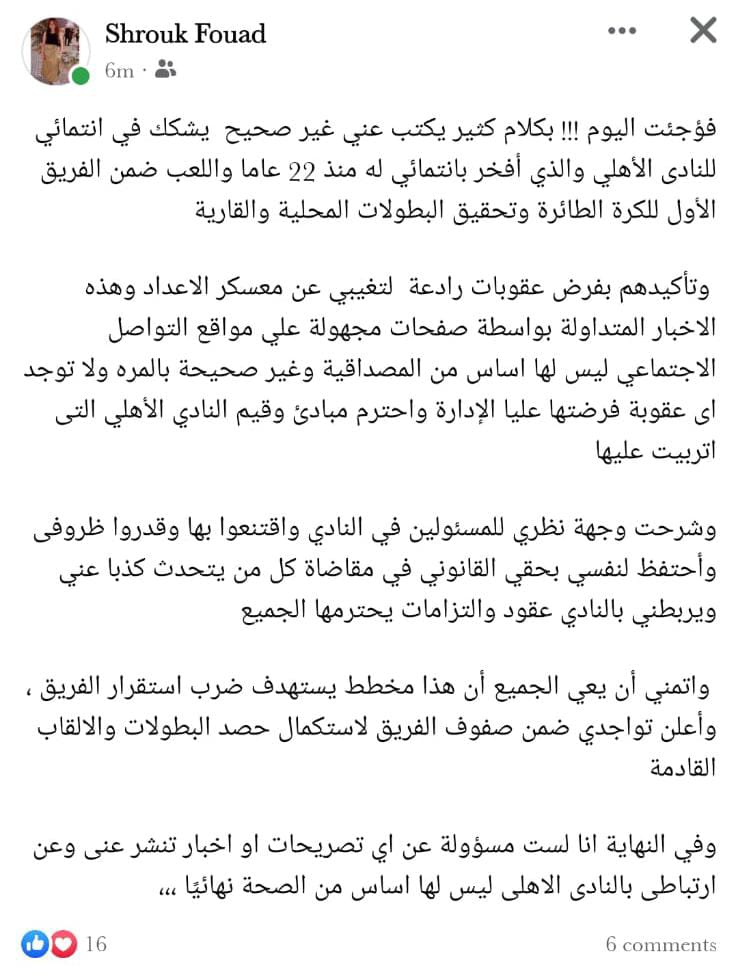Open Shrouk Fouad's profile name link
This screenshot has width=738, height=980.
185,34
